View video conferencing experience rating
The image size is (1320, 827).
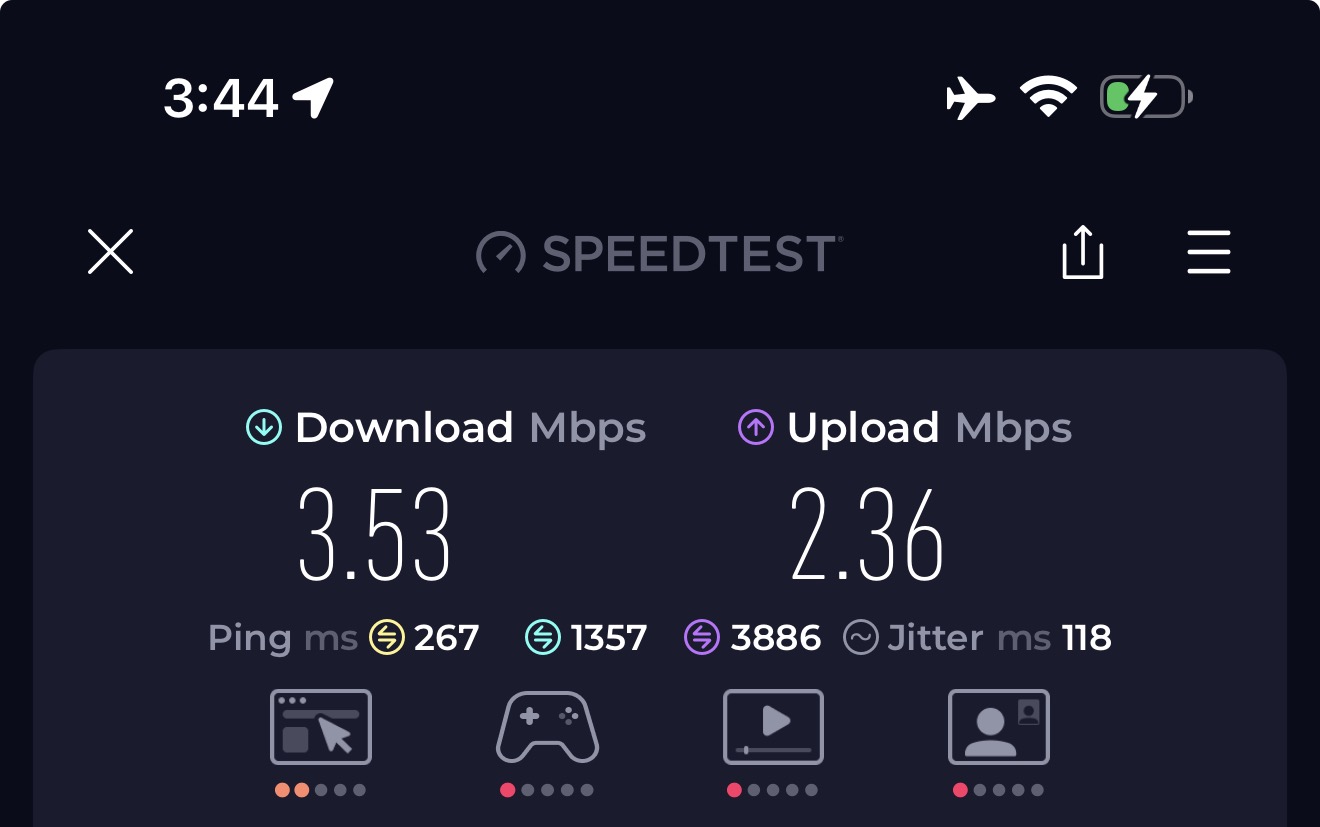[998, 728]
